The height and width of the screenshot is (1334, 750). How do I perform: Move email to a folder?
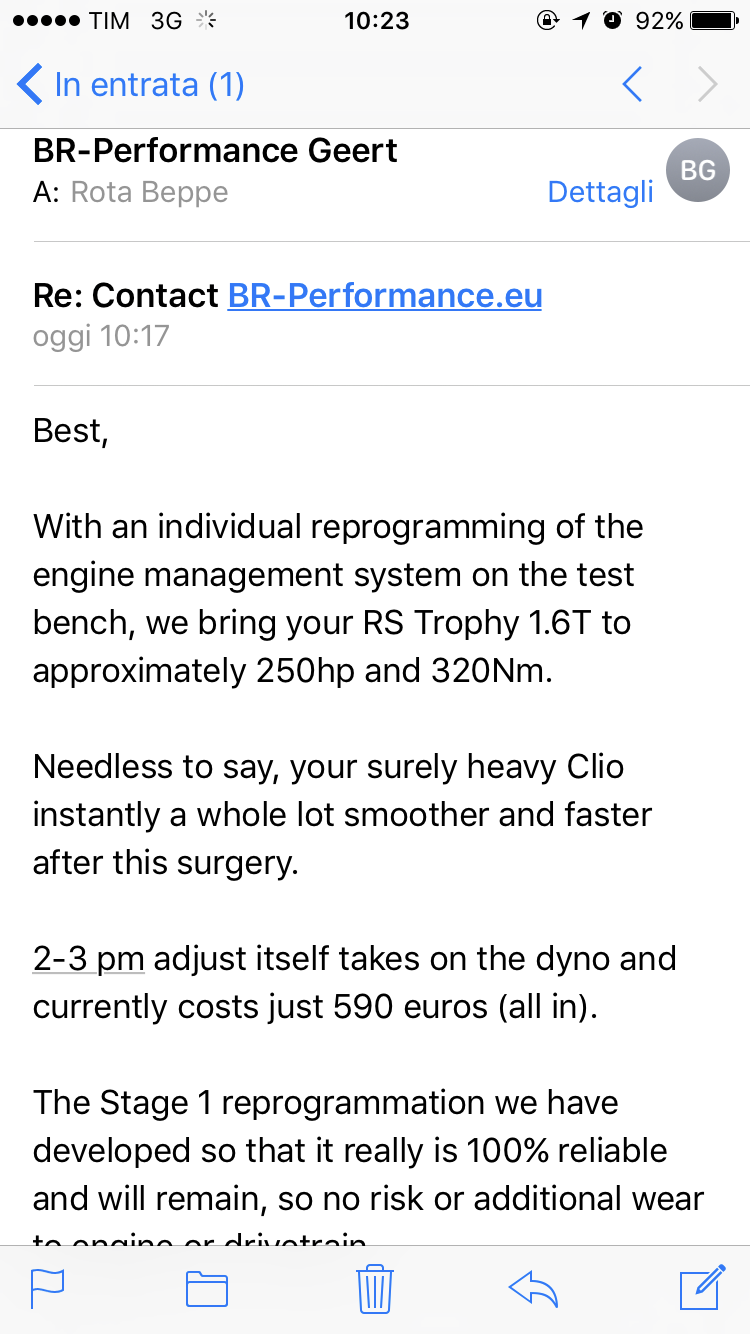[207, 1289]
